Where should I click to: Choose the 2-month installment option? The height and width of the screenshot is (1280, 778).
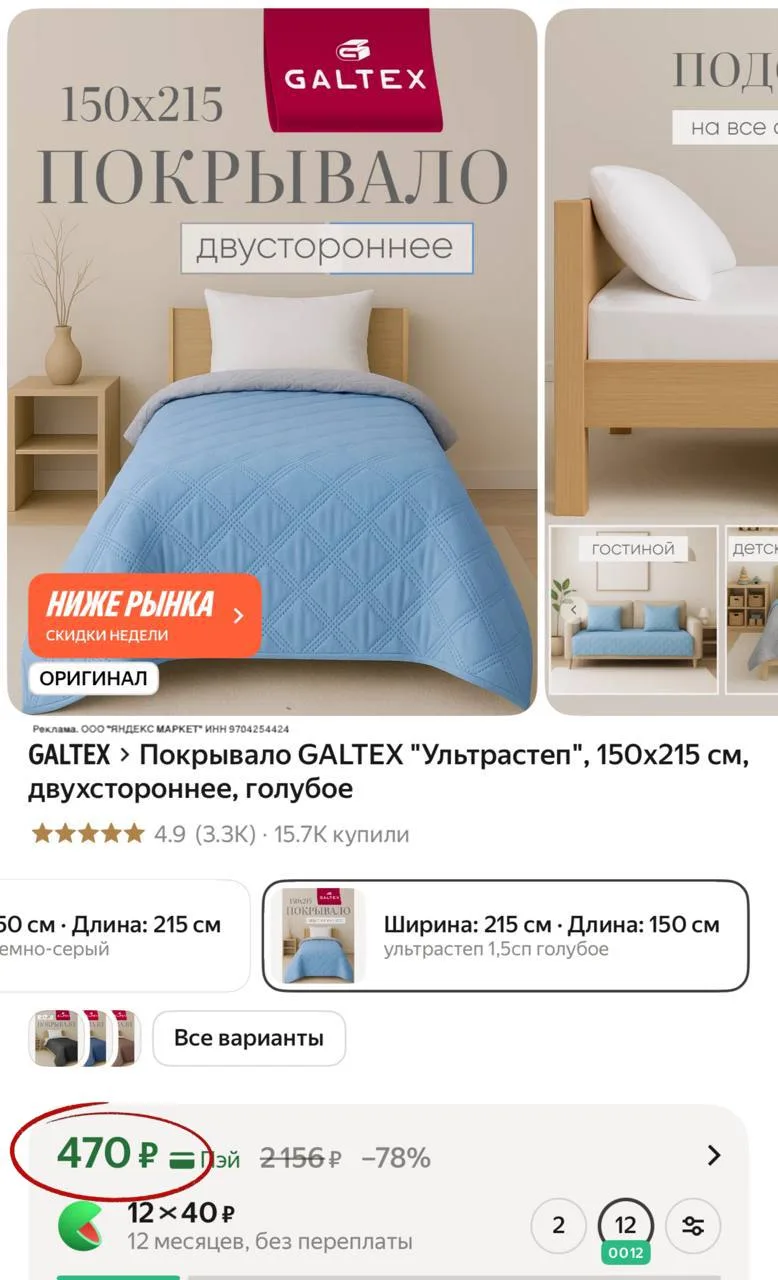[558, 1225]
